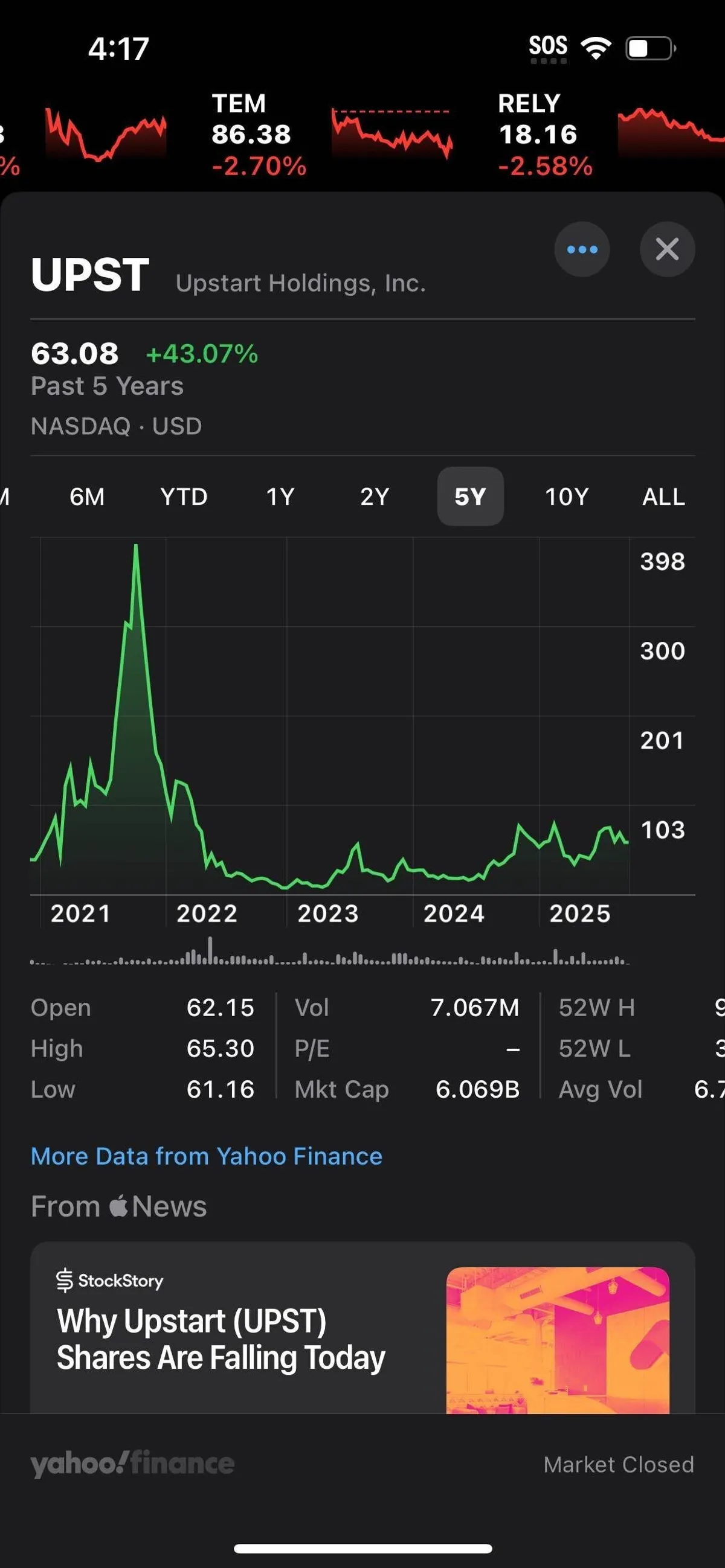Select the 5Y chart range
Viewport: 725px width, 1568px height.
click(x=469, y=497)
